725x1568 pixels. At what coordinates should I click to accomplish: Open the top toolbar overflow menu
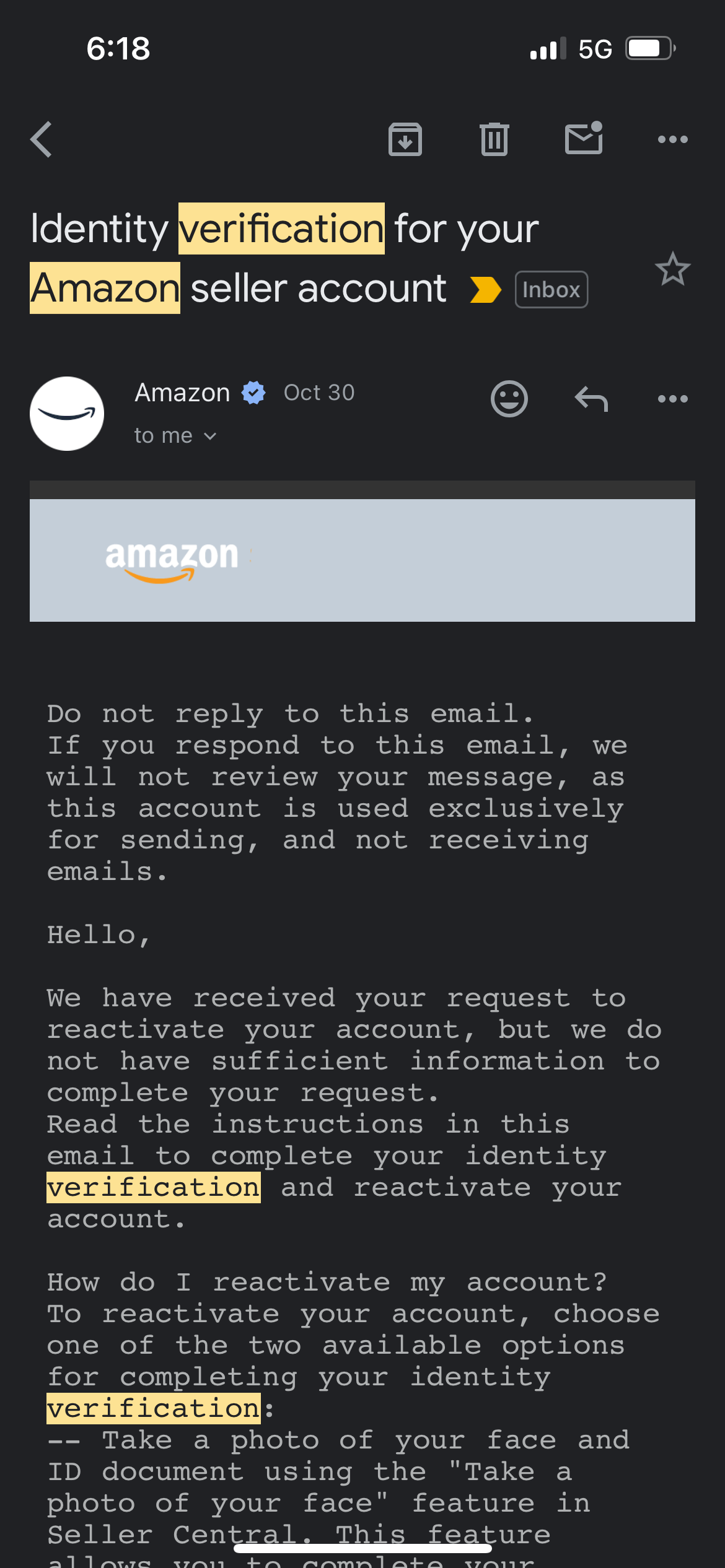coord(673,139)
